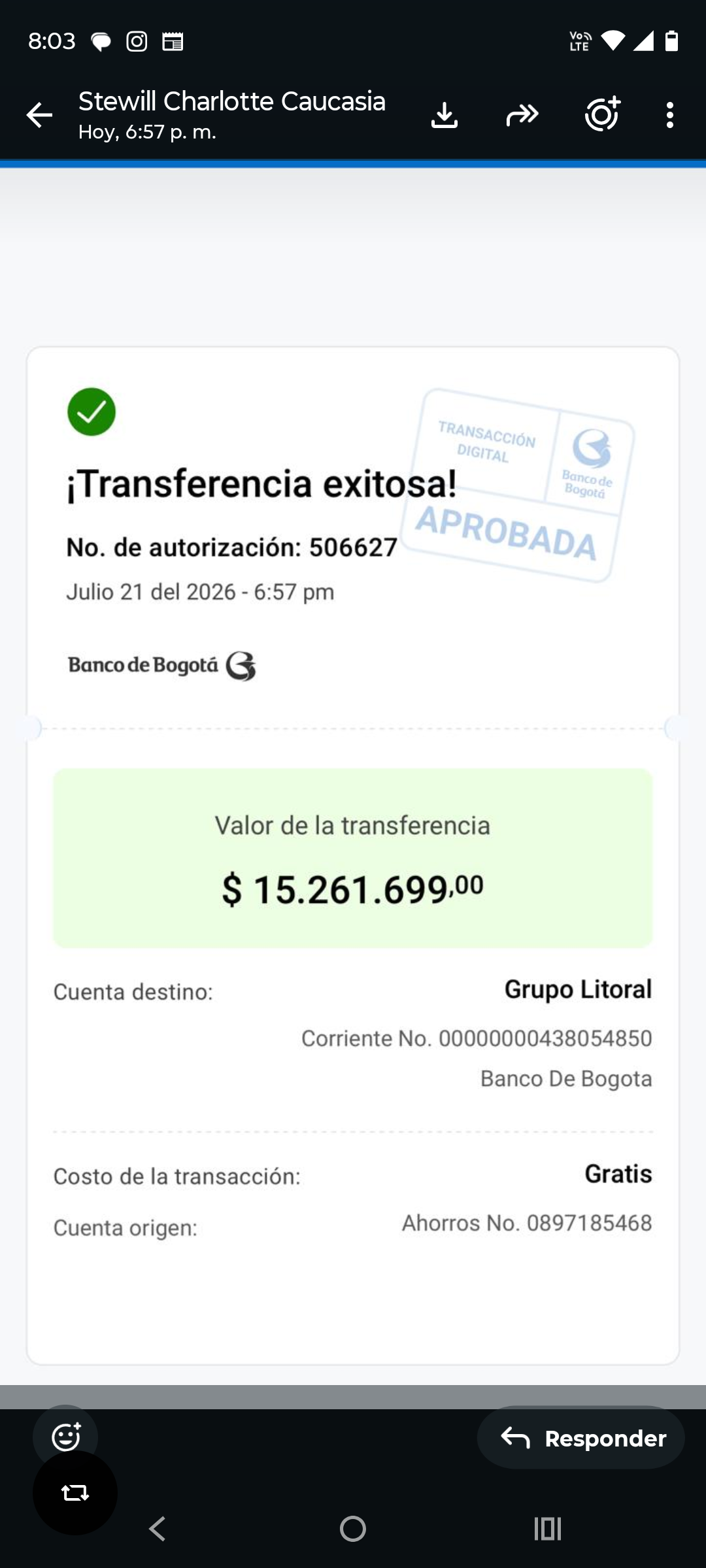Open the three-dot overflow menu
Screen dimensions: 706x1568
(669, 115)
